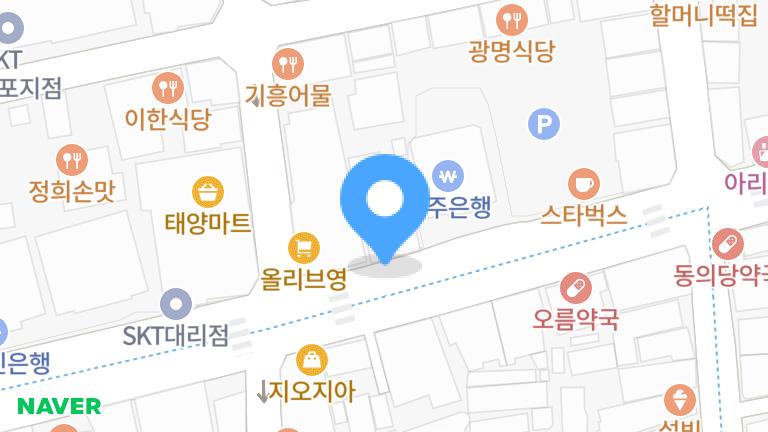Select the 지오지아 shopping marker

(x=313, y=359)
